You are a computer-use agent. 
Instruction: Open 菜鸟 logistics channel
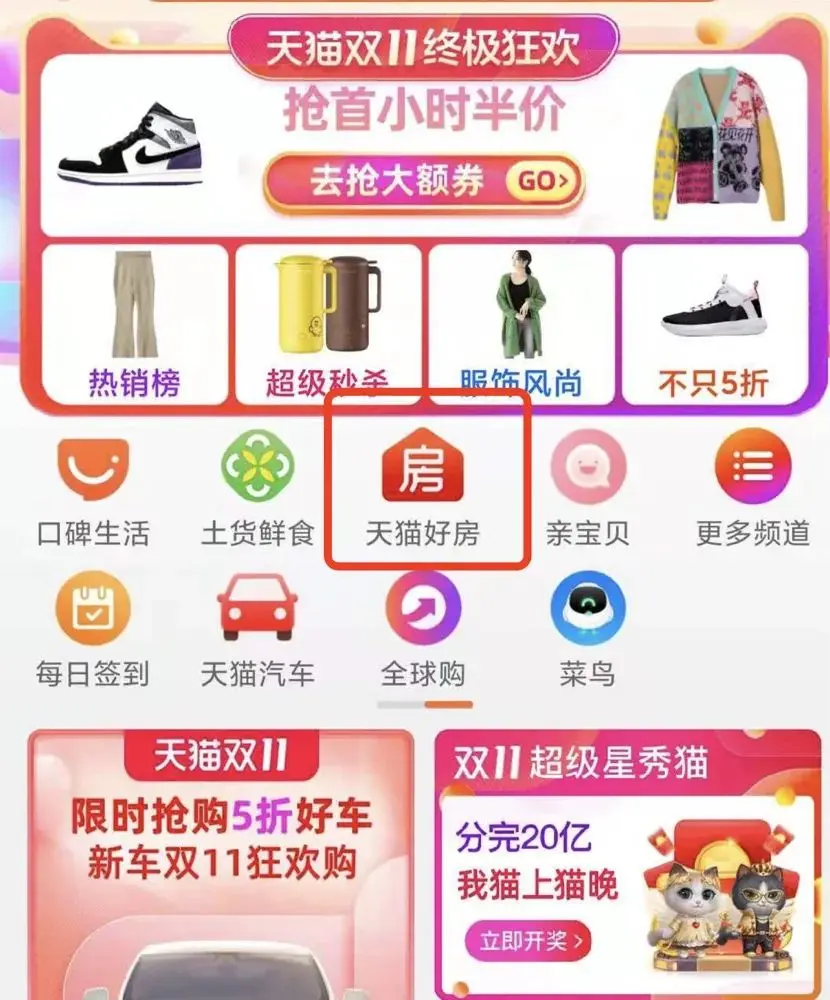588,630
